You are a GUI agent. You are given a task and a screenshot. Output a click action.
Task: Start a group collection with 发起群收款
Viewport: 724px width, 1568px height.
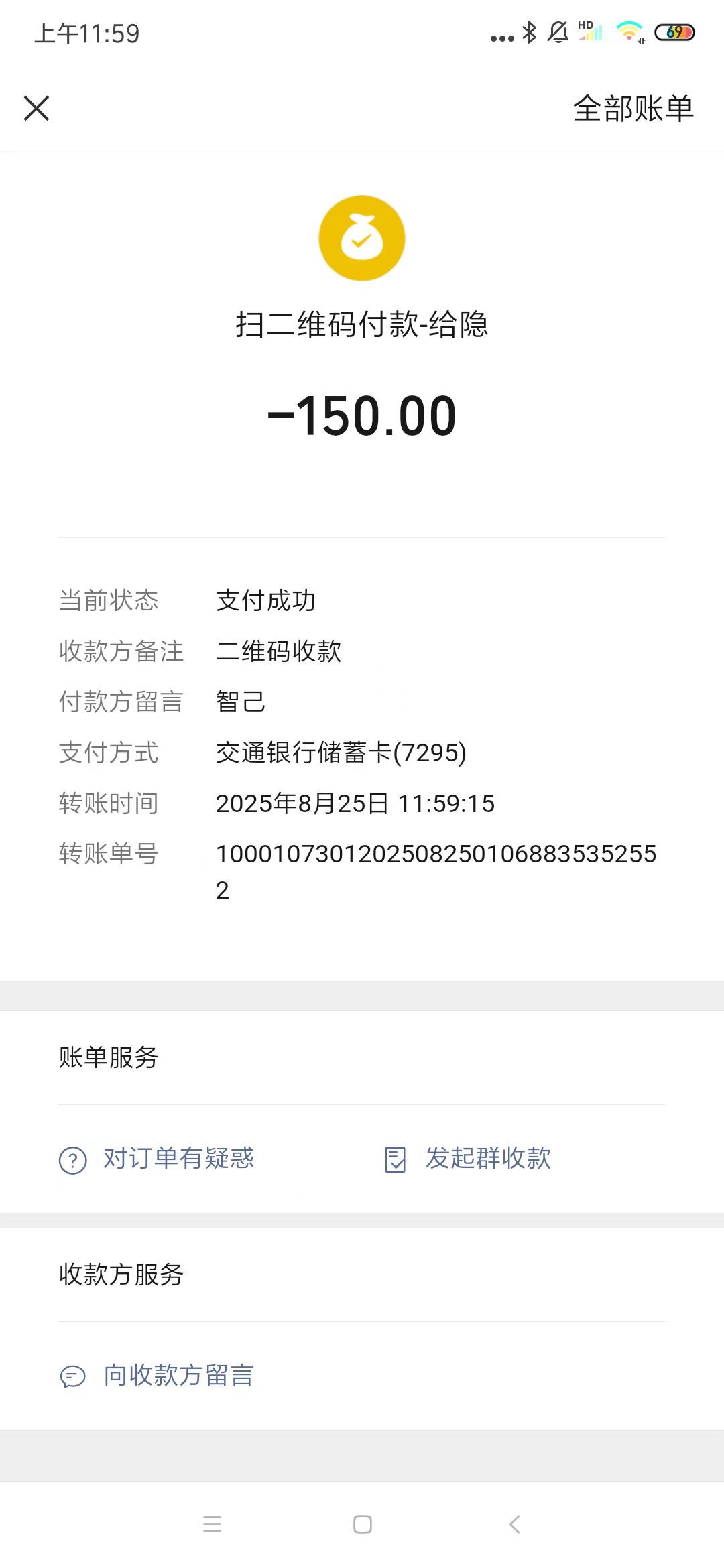(x=469, y=1159)
